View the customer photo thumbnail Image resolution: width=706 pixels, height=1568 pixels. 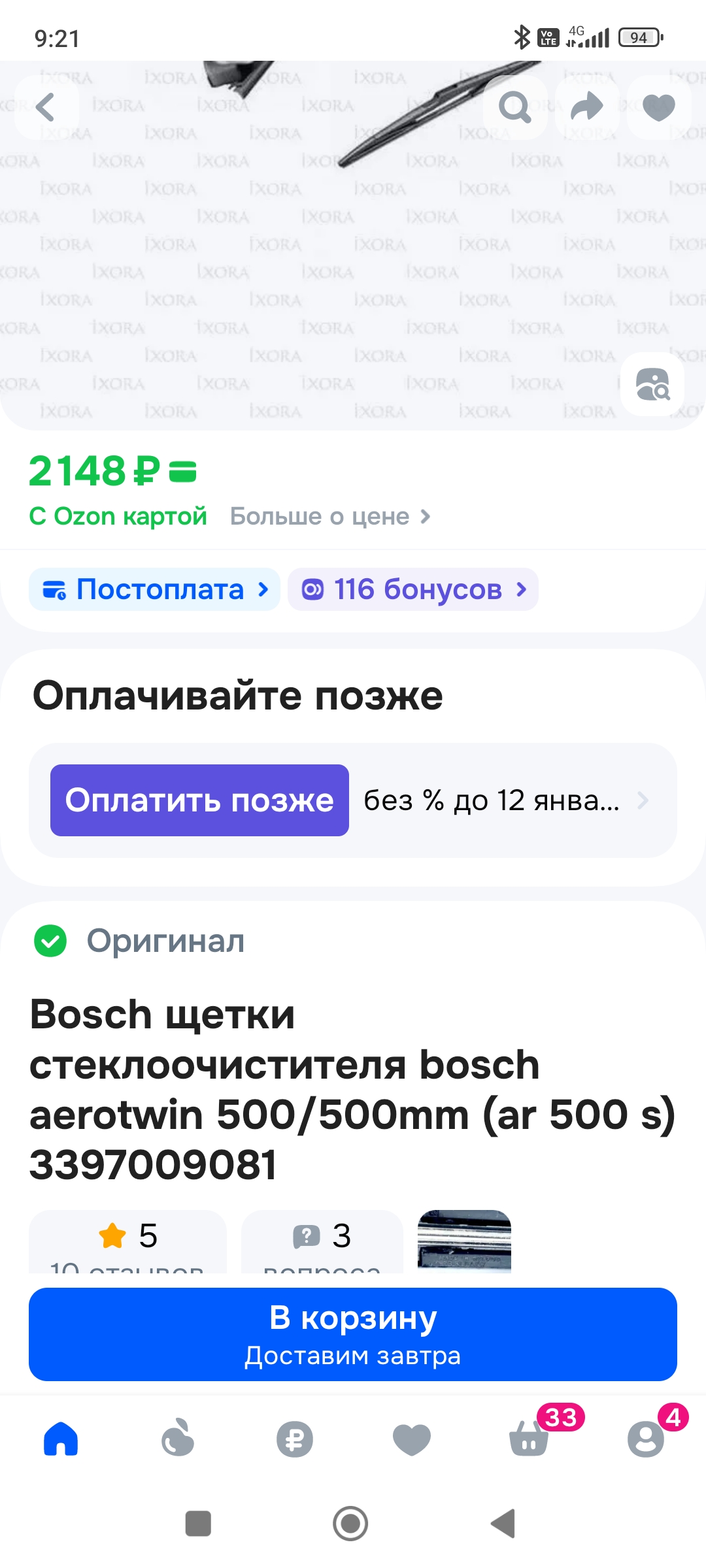point(464,1241)
